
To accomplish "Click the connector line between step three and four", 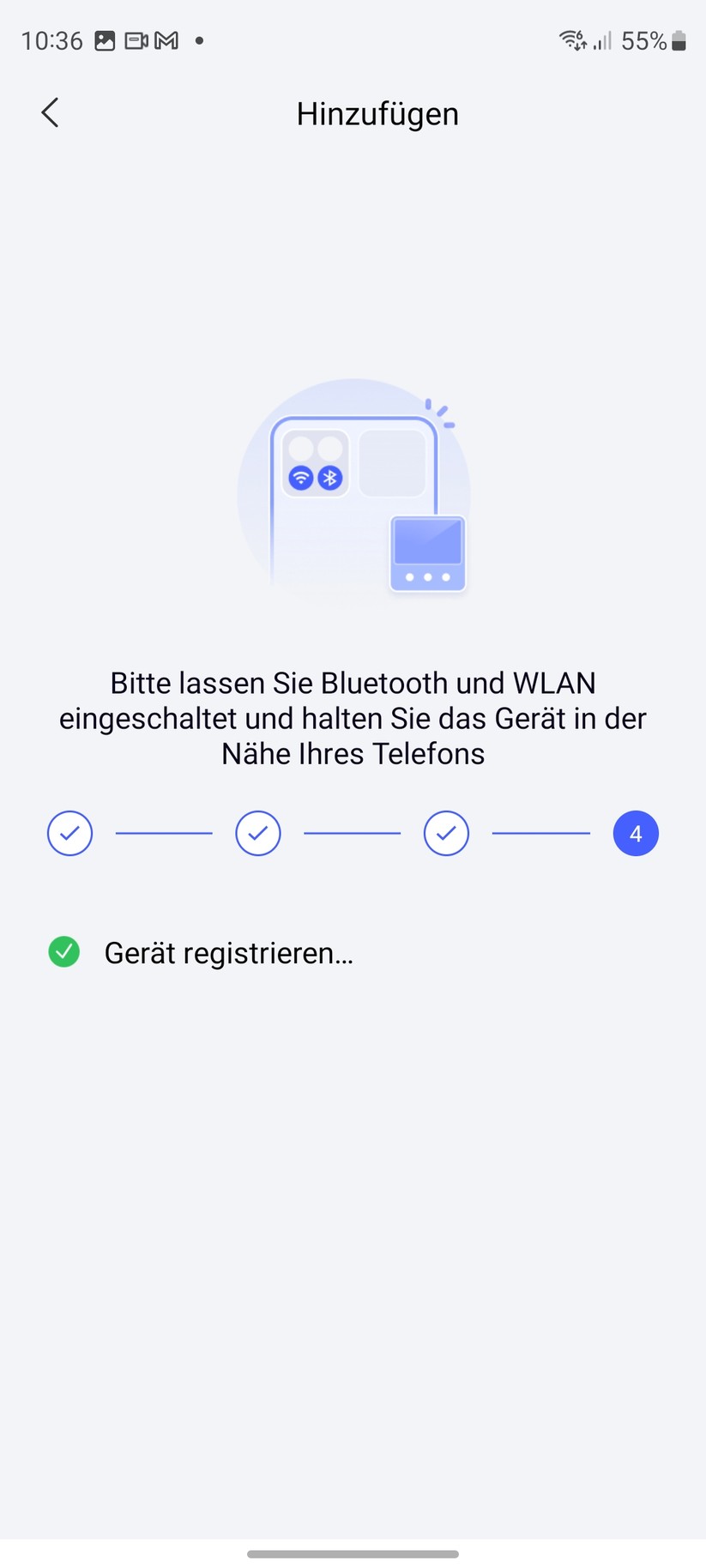I will [541, 833].
